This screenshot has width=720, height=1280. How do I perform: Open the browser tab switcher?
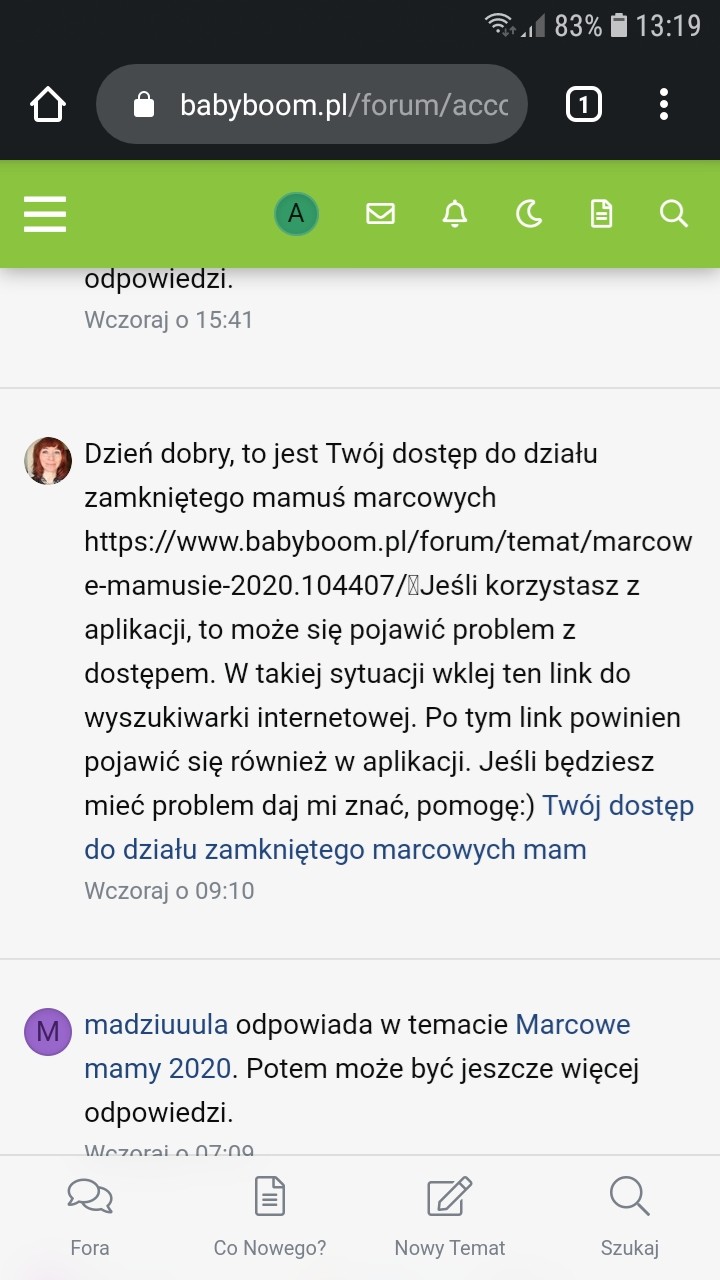tap(584, 105)
